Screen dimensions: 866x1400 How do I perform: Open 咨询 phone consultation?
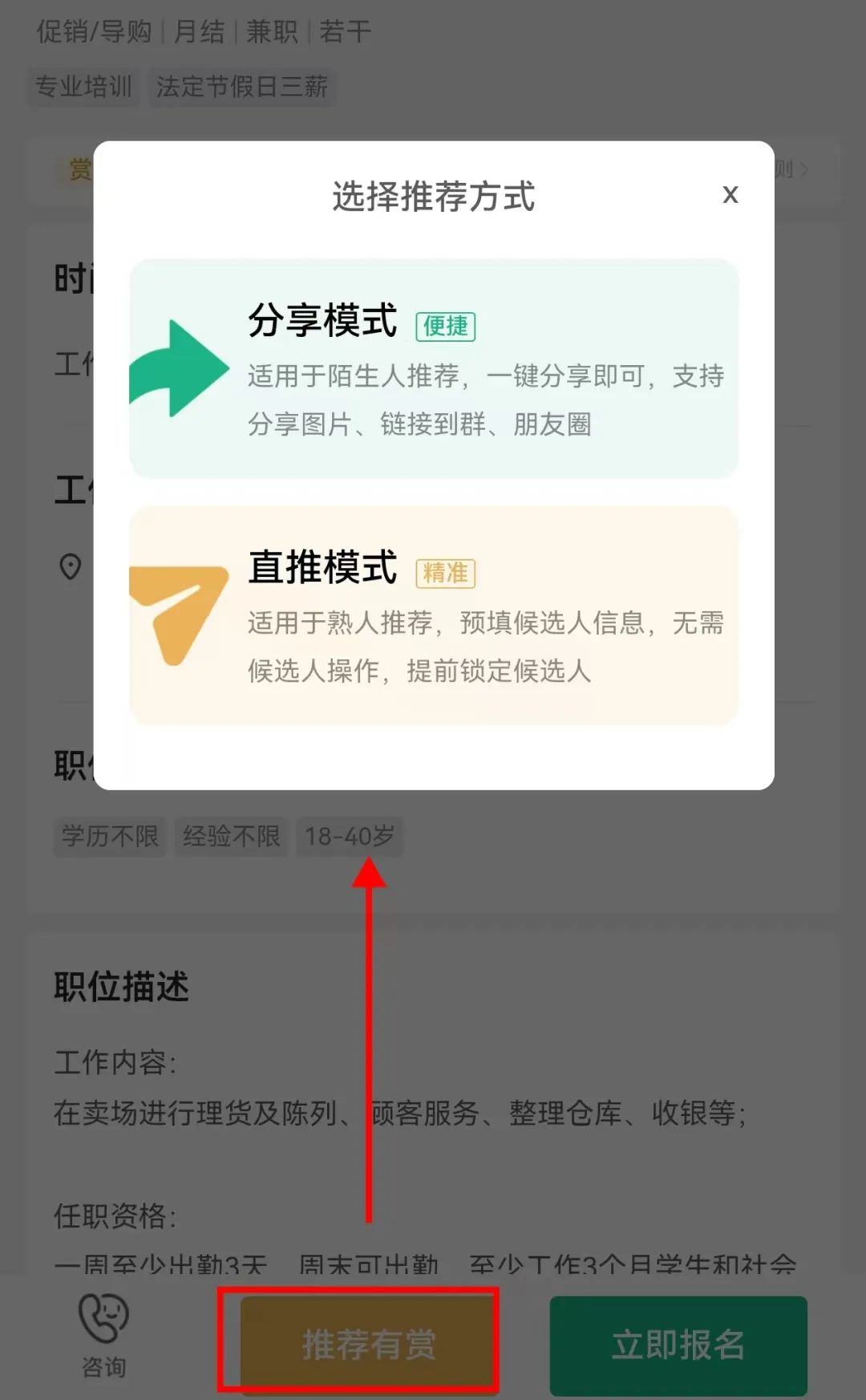pos(103,1335)
